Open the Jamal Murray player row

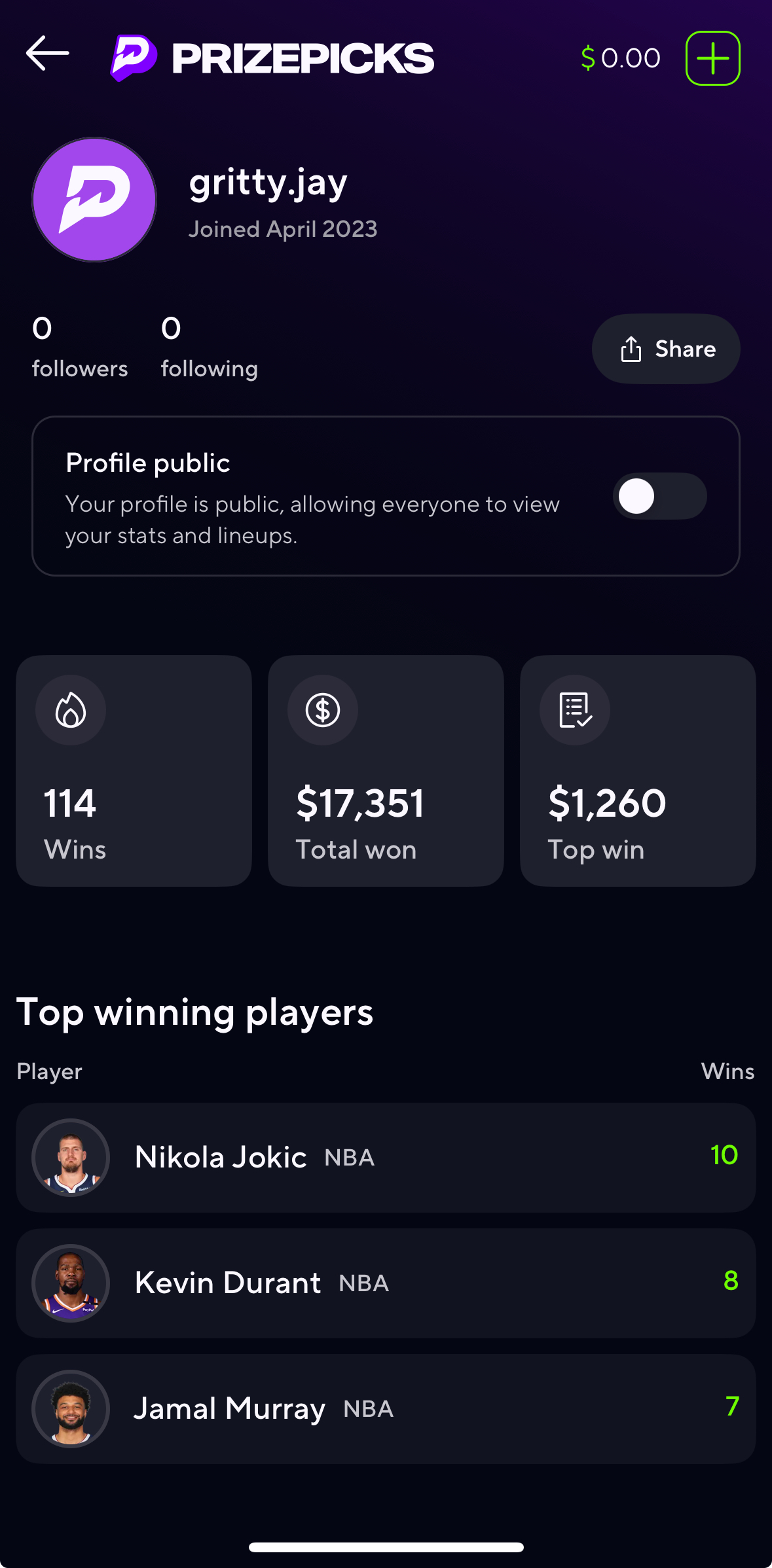pos(386,1409)
